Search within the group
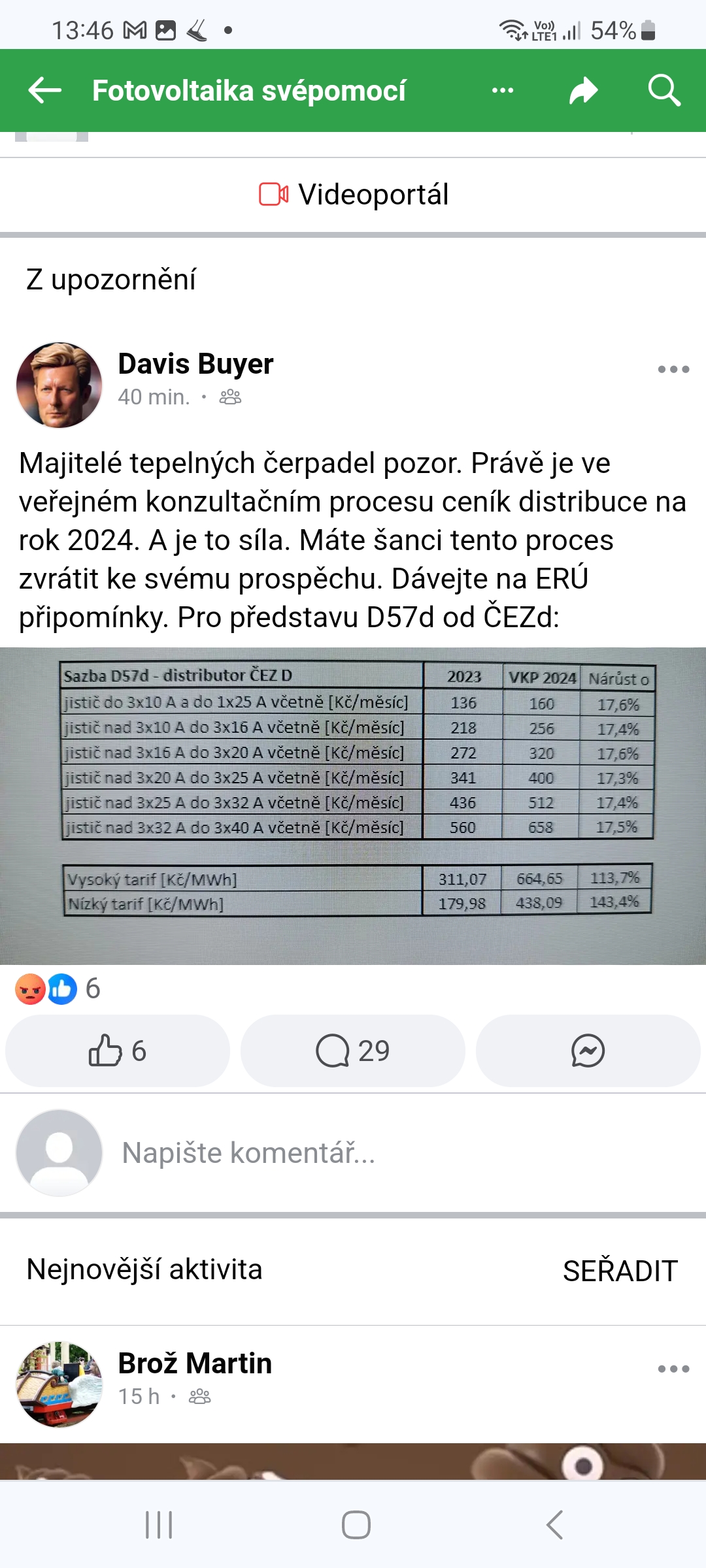706x1568 pixels. [x=664, y=90]
